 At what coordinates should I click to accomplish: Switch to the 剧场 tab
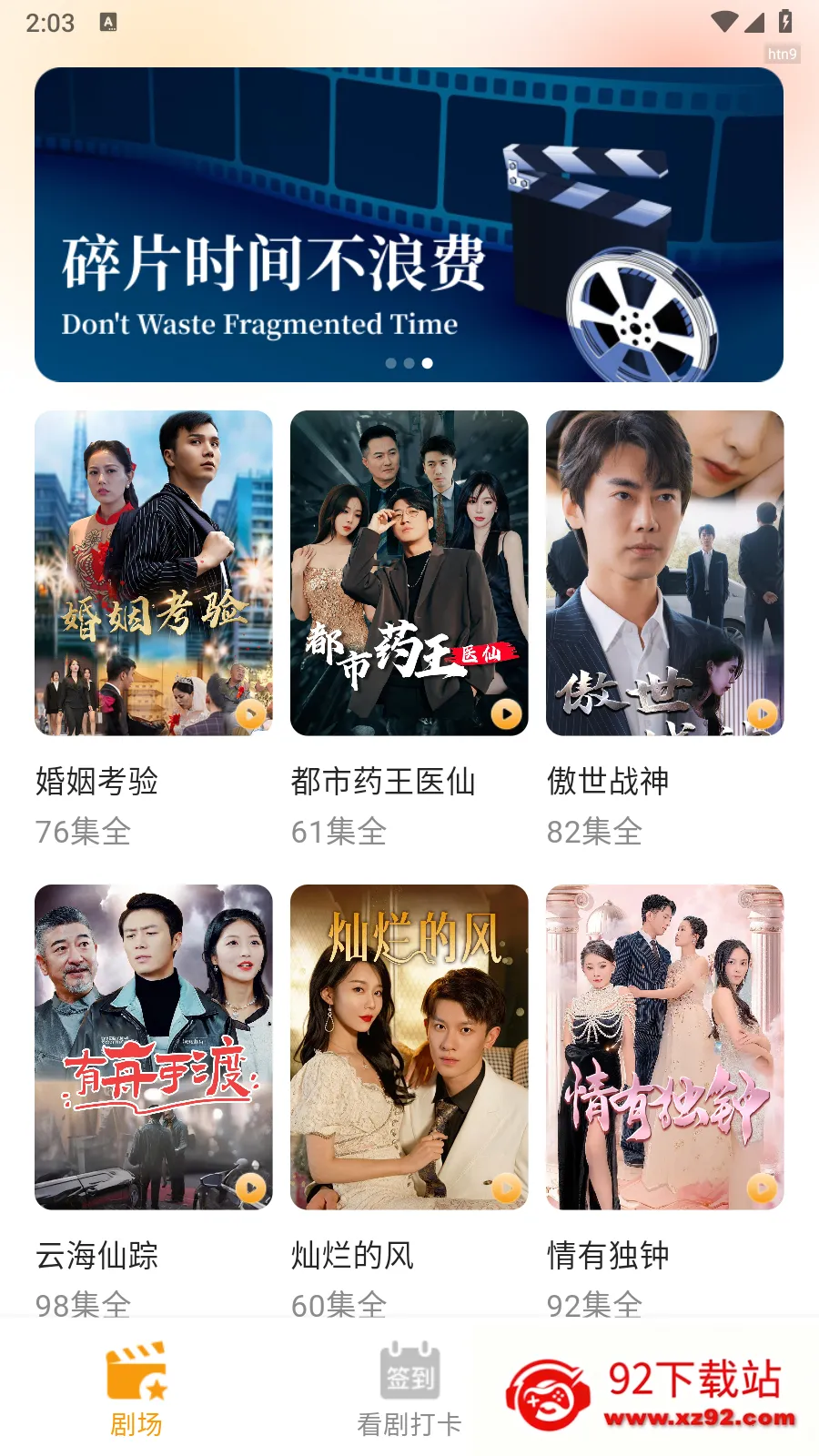click(x=136, y=1388)
